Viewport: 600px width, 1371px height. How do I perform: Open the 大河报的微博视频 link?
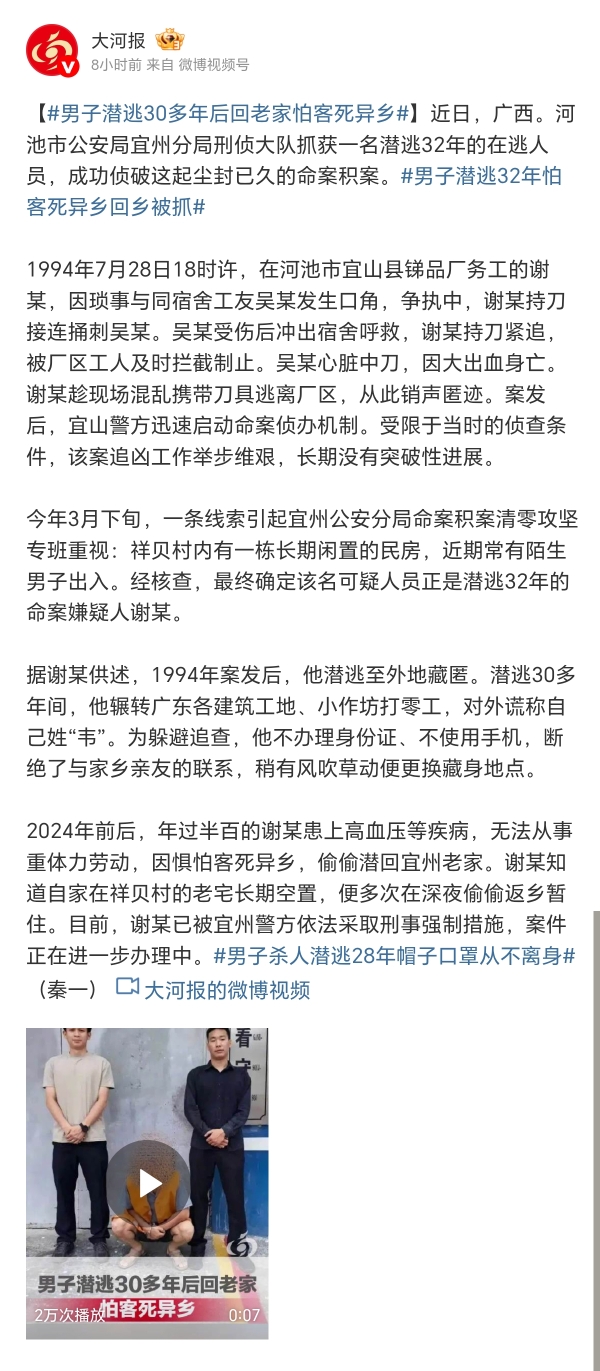point(213,989)
